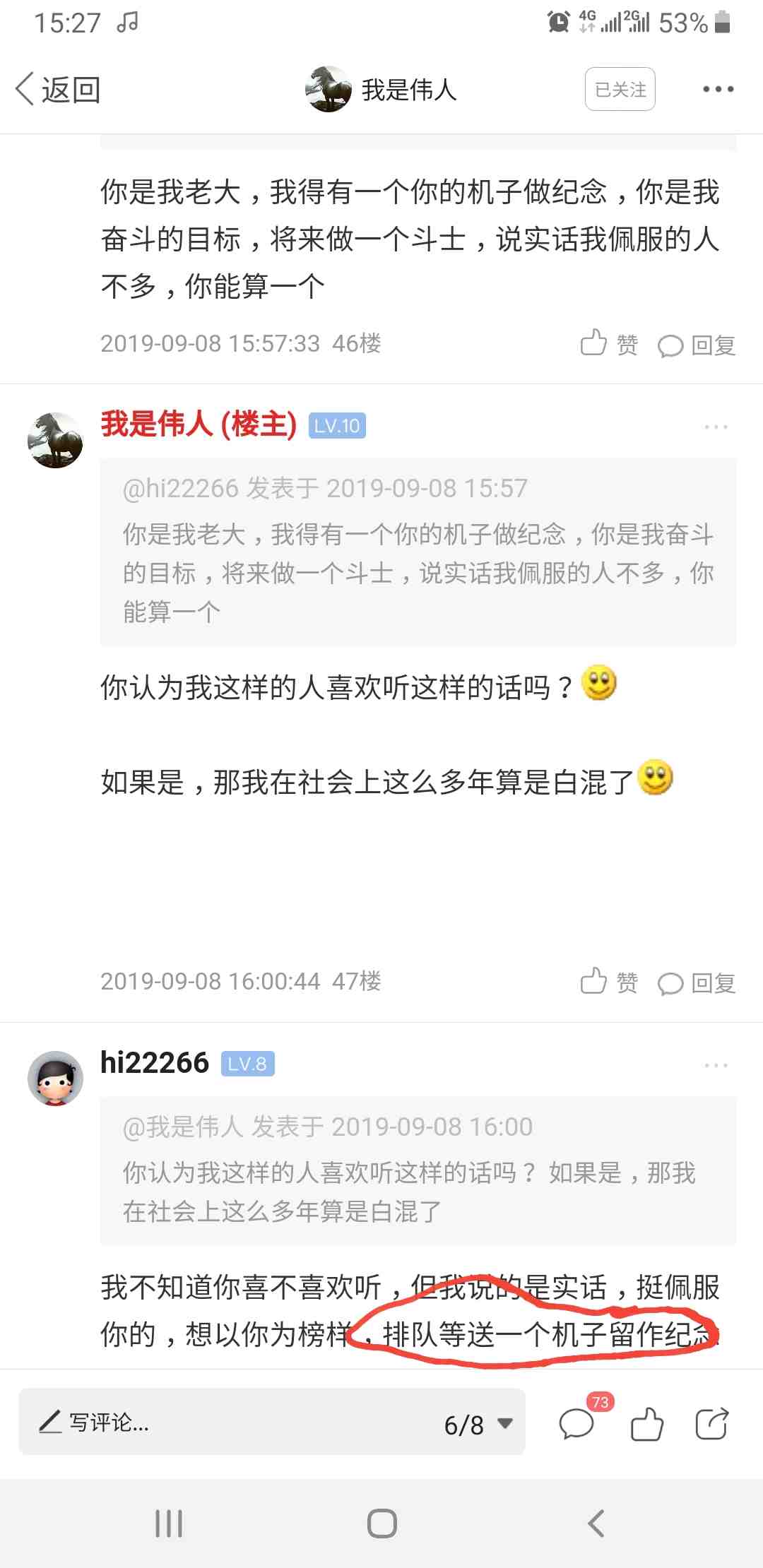Image resolution: width=763 pixels, height=1568 pixels.
Task: Open 我是伟人 (楼主) avatar profile
Action: point(55,440)
